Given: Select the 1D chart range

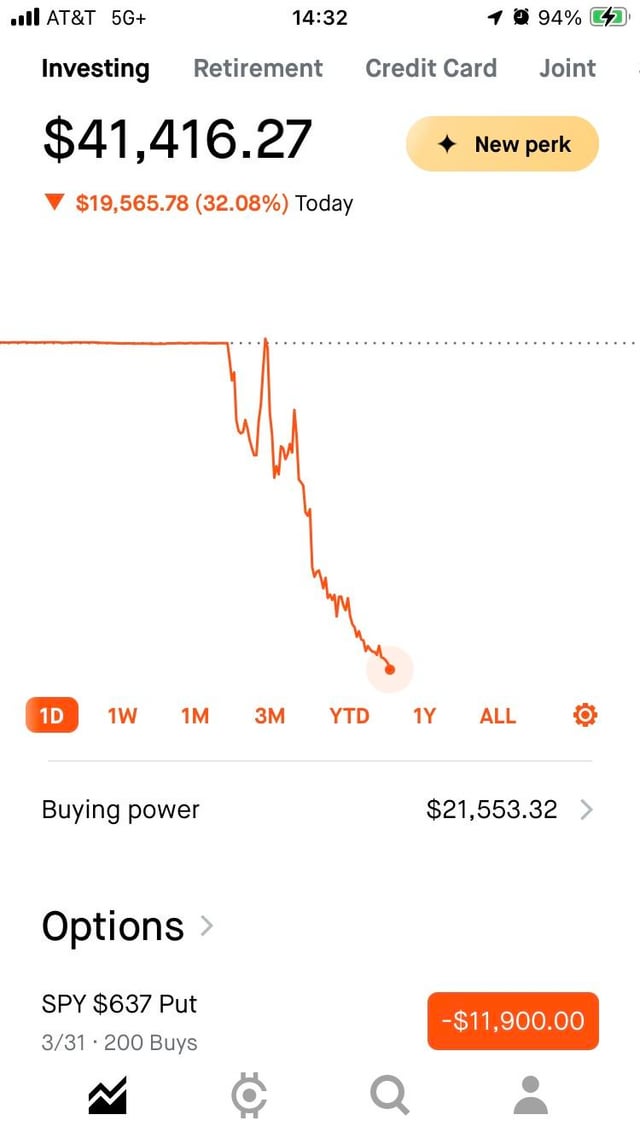Looking at the screenshot, I should pyautogui.click(x=51, y=716).
